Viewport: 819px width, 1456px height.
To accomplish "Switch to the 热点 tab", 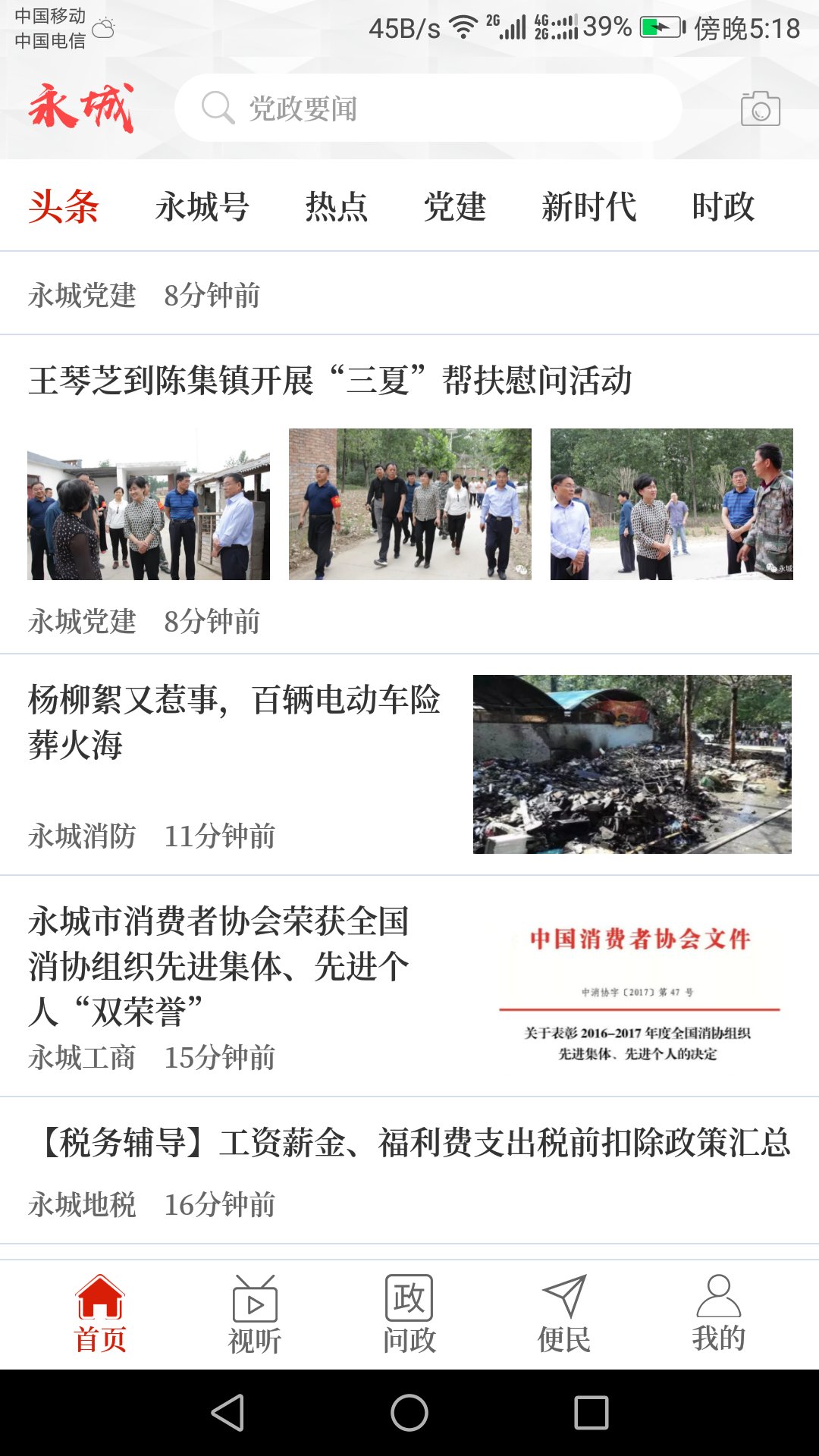I will coord(337,207).
